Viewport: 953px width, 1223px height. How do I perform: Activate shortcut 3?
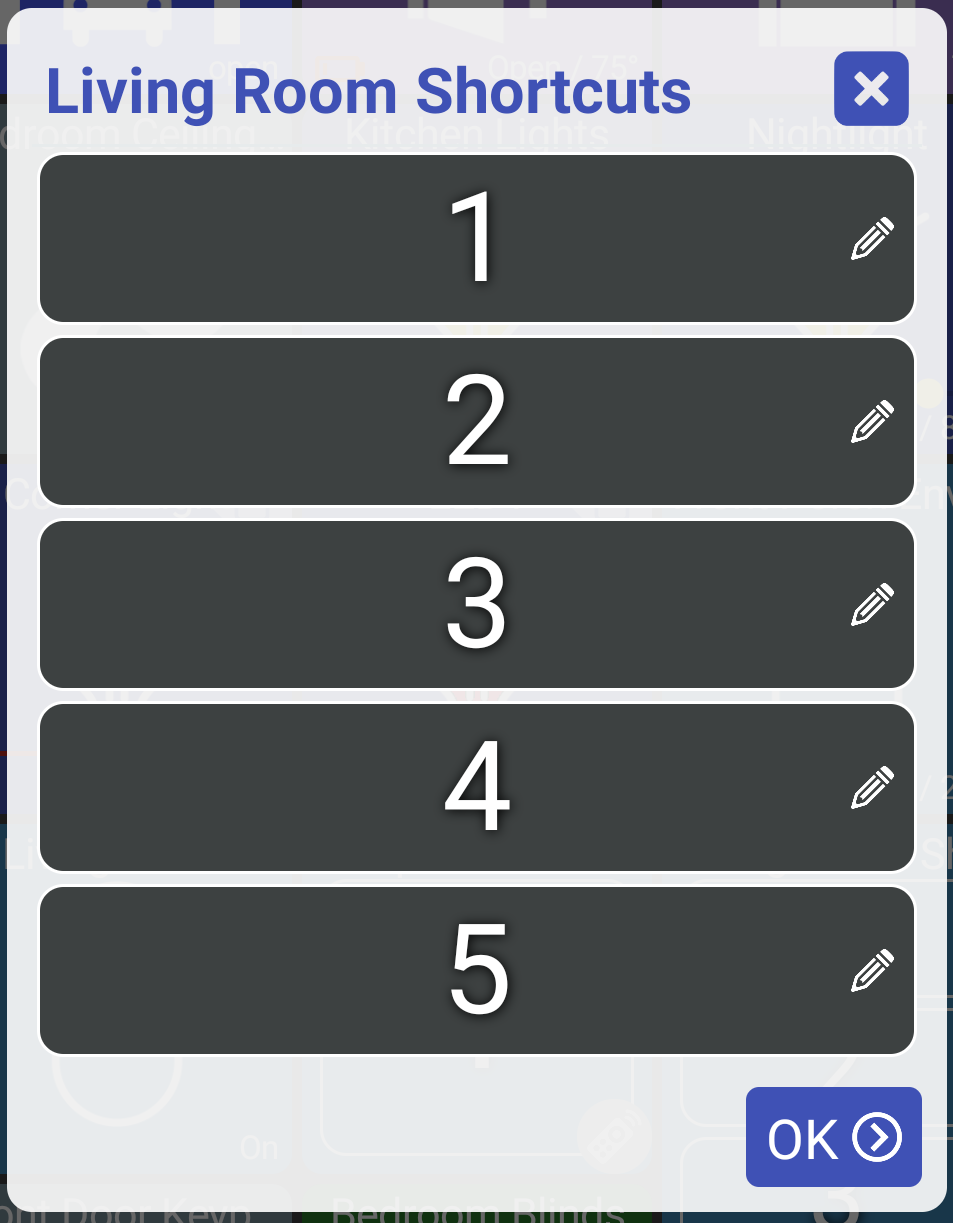[x=476, y=605]
